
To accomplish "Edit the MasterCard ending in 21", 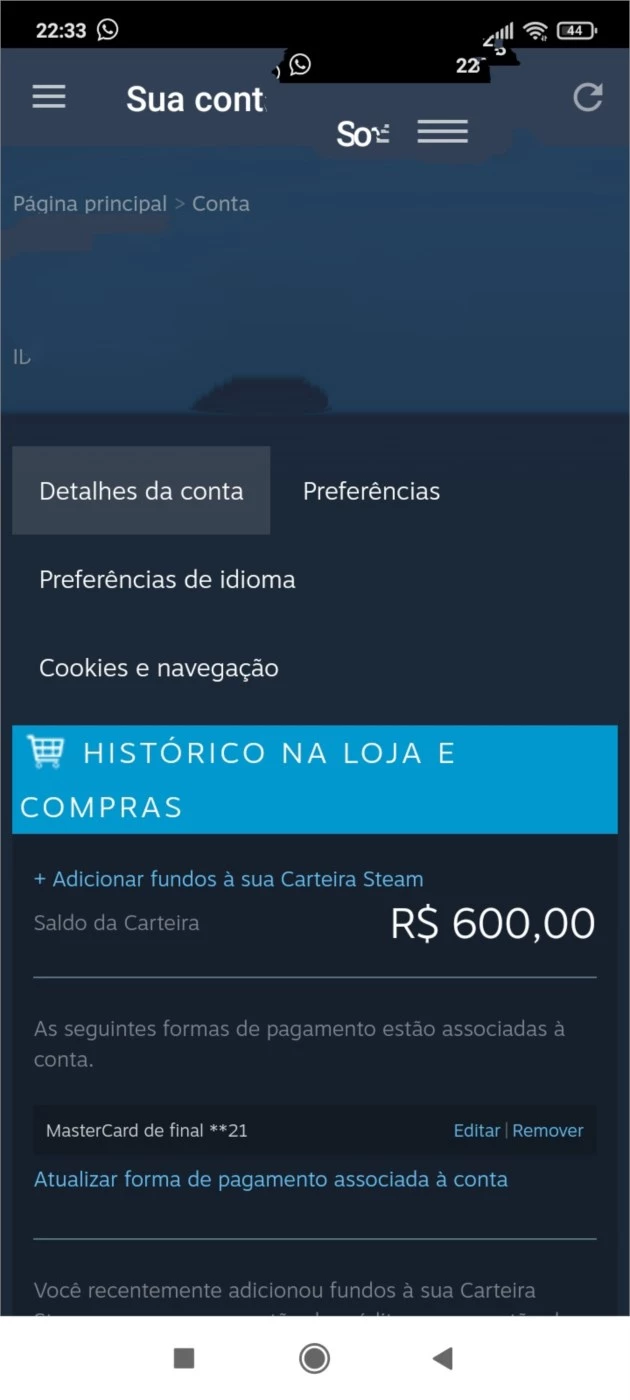I will pyautogui.click(x=476, y=1131).
